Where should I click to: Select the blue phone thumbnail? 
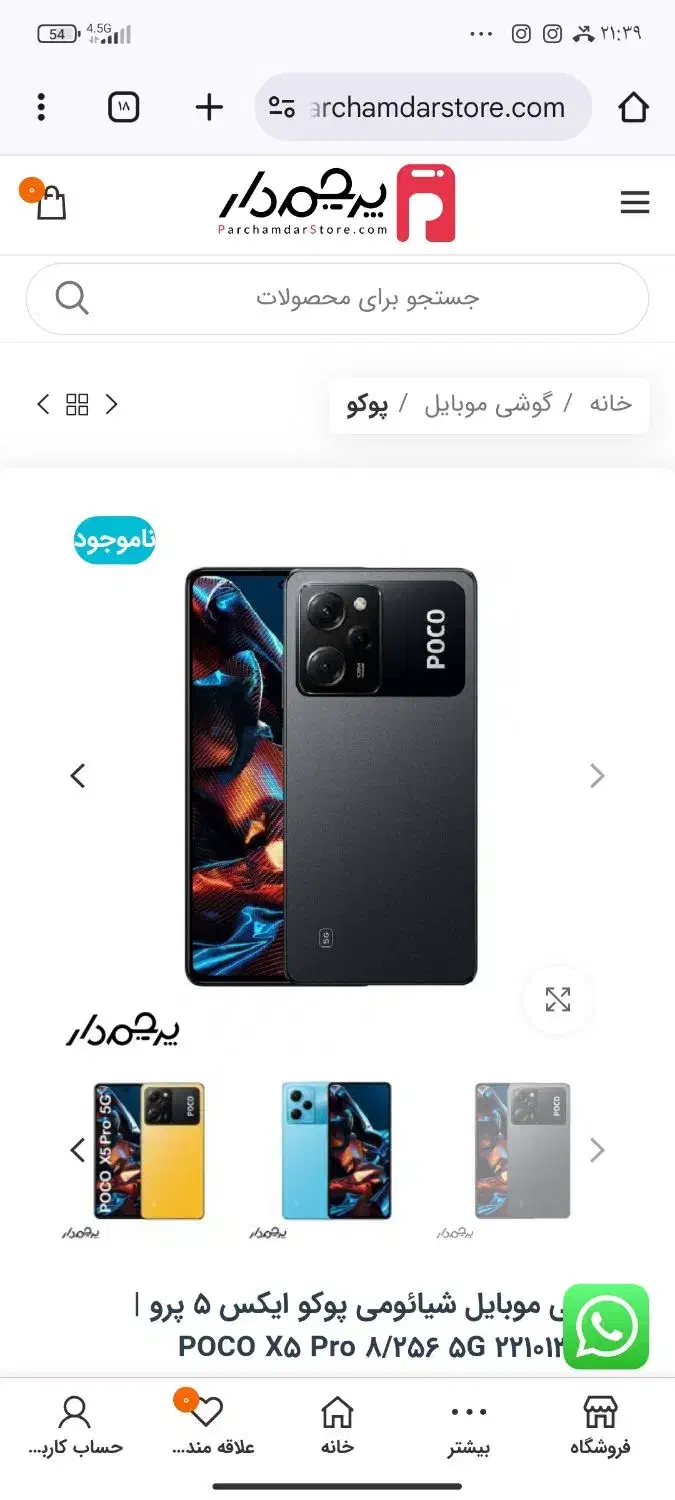(x=336, y=1150)
